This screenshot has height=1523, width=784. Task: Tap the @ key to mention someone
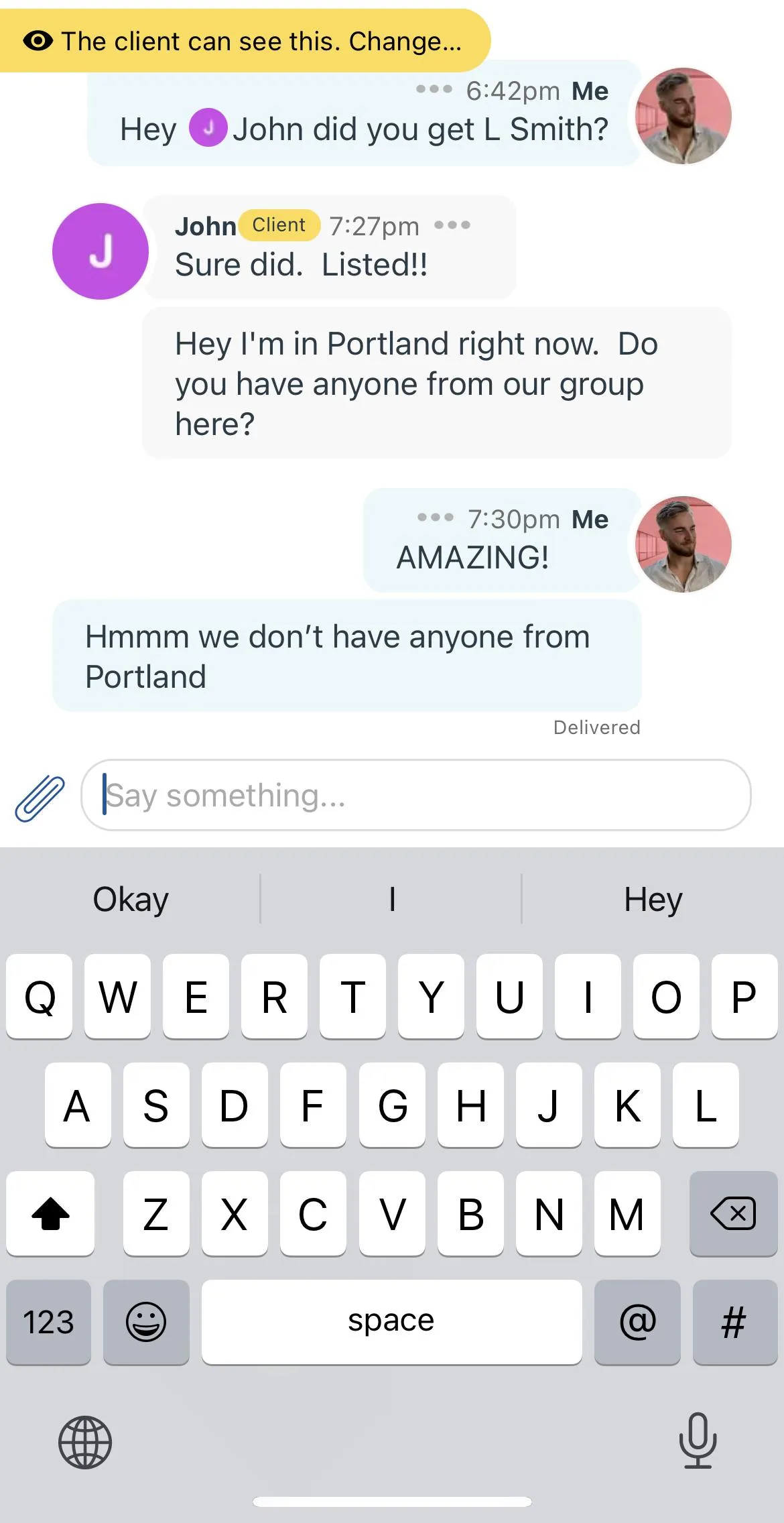click(637, 1322)
